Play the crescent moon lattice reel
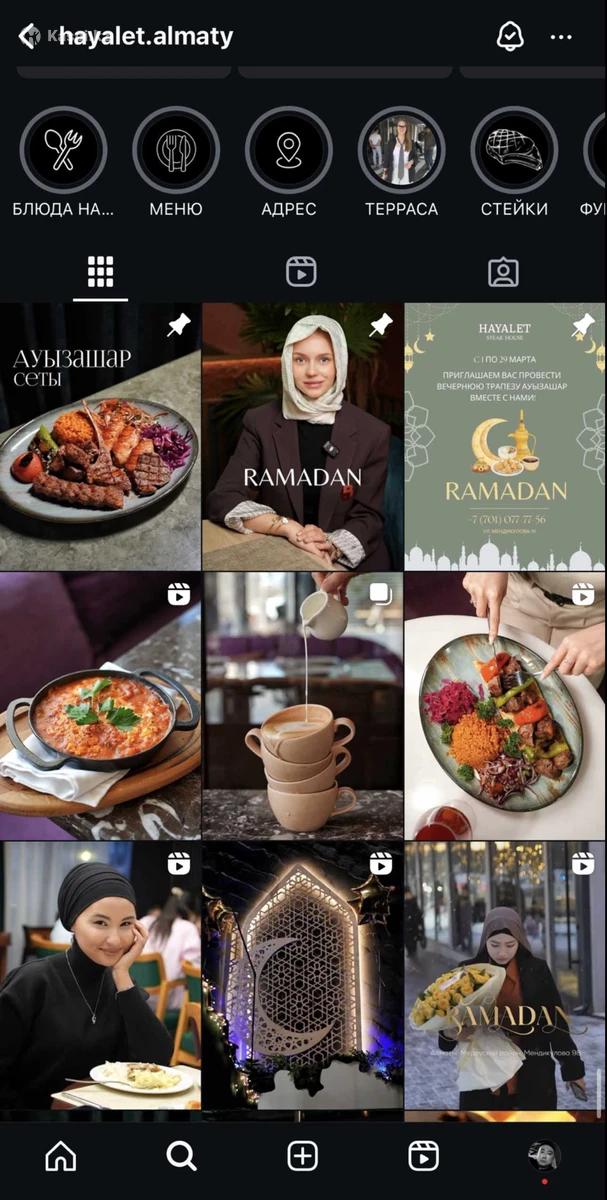This screenshot has width=607, height=1200. [302, 975]
